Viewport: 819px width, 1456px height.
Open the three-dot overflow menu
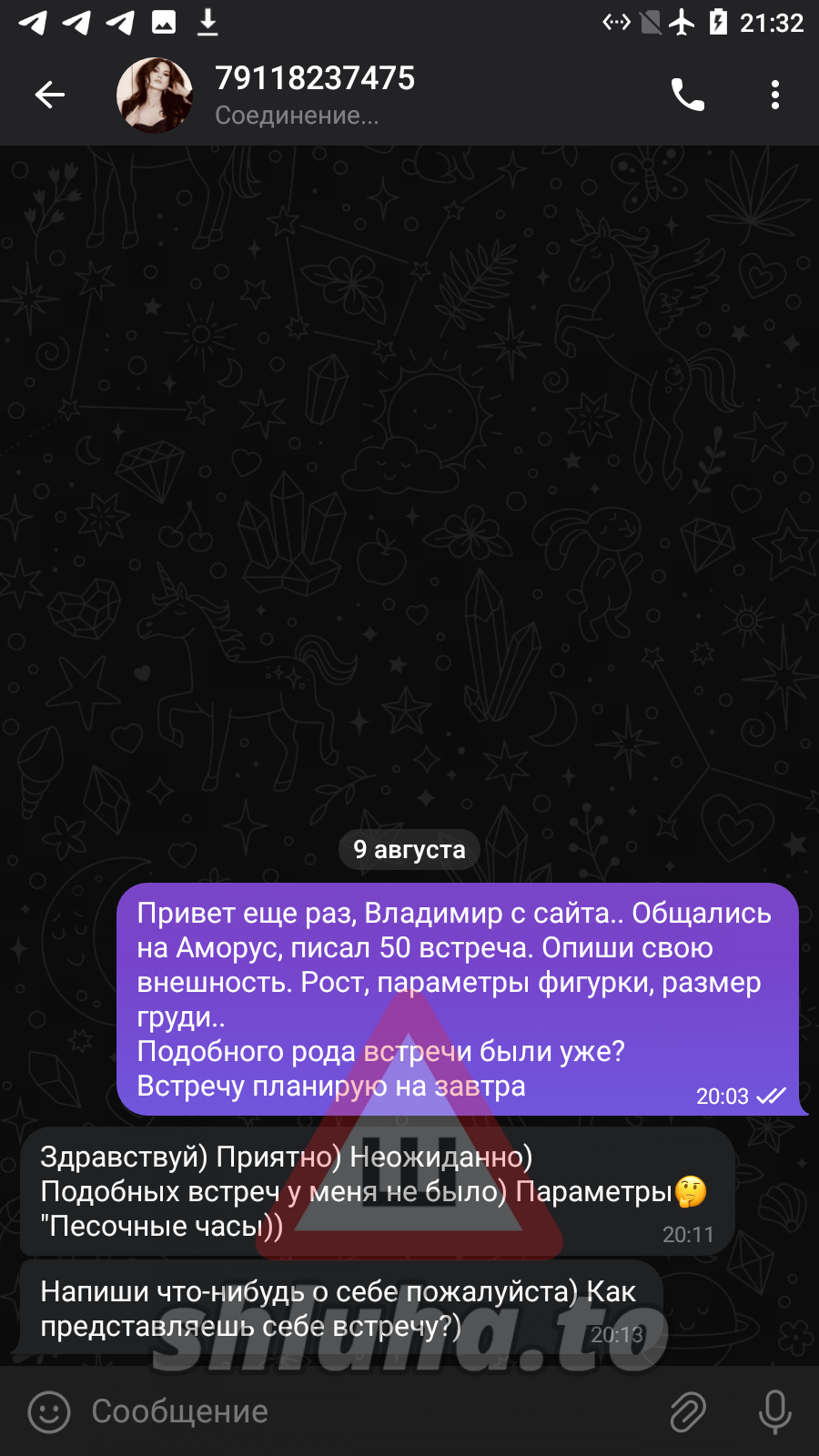[774, 95]
